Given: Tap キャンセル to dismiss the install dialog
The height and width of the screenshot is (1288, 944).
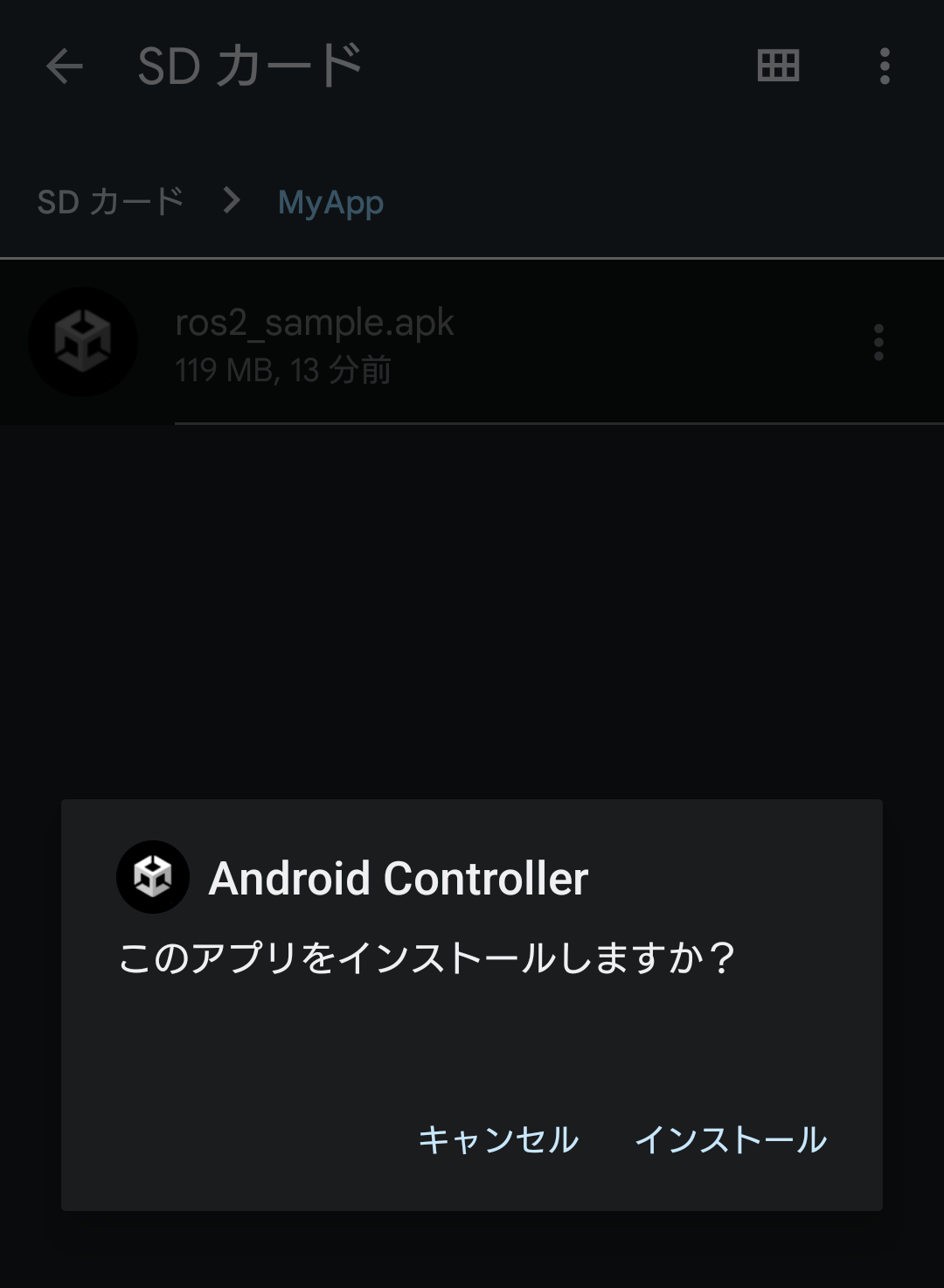Looking at the screenshot, I should tap(498, 1138).
